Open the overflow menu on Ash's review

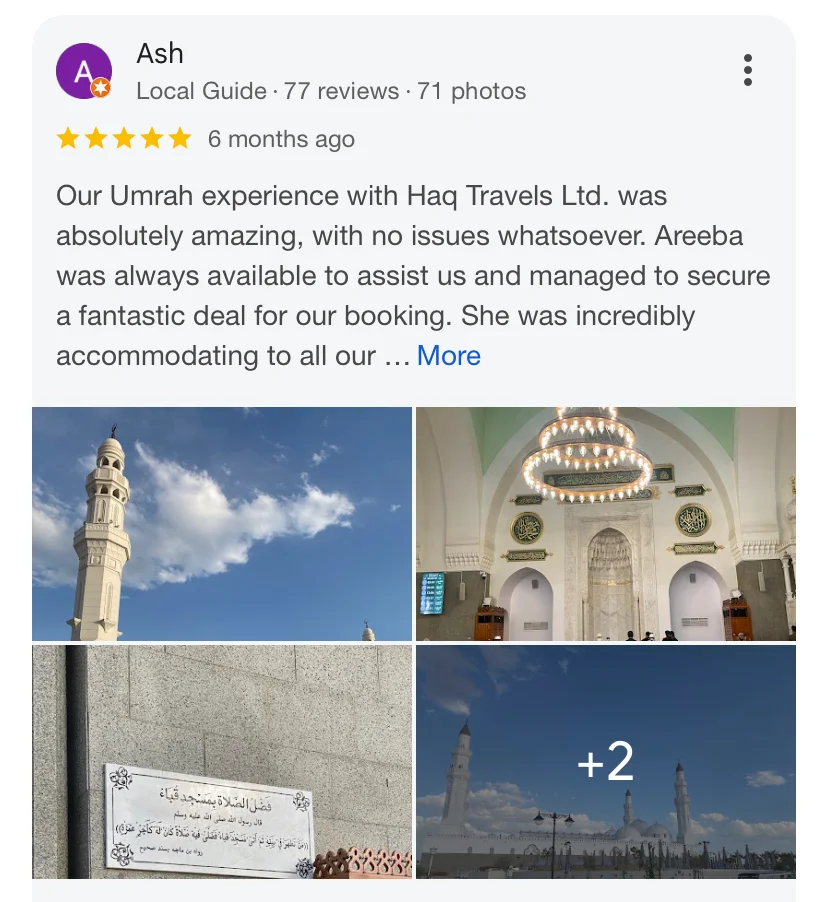(x=747, y=70)
